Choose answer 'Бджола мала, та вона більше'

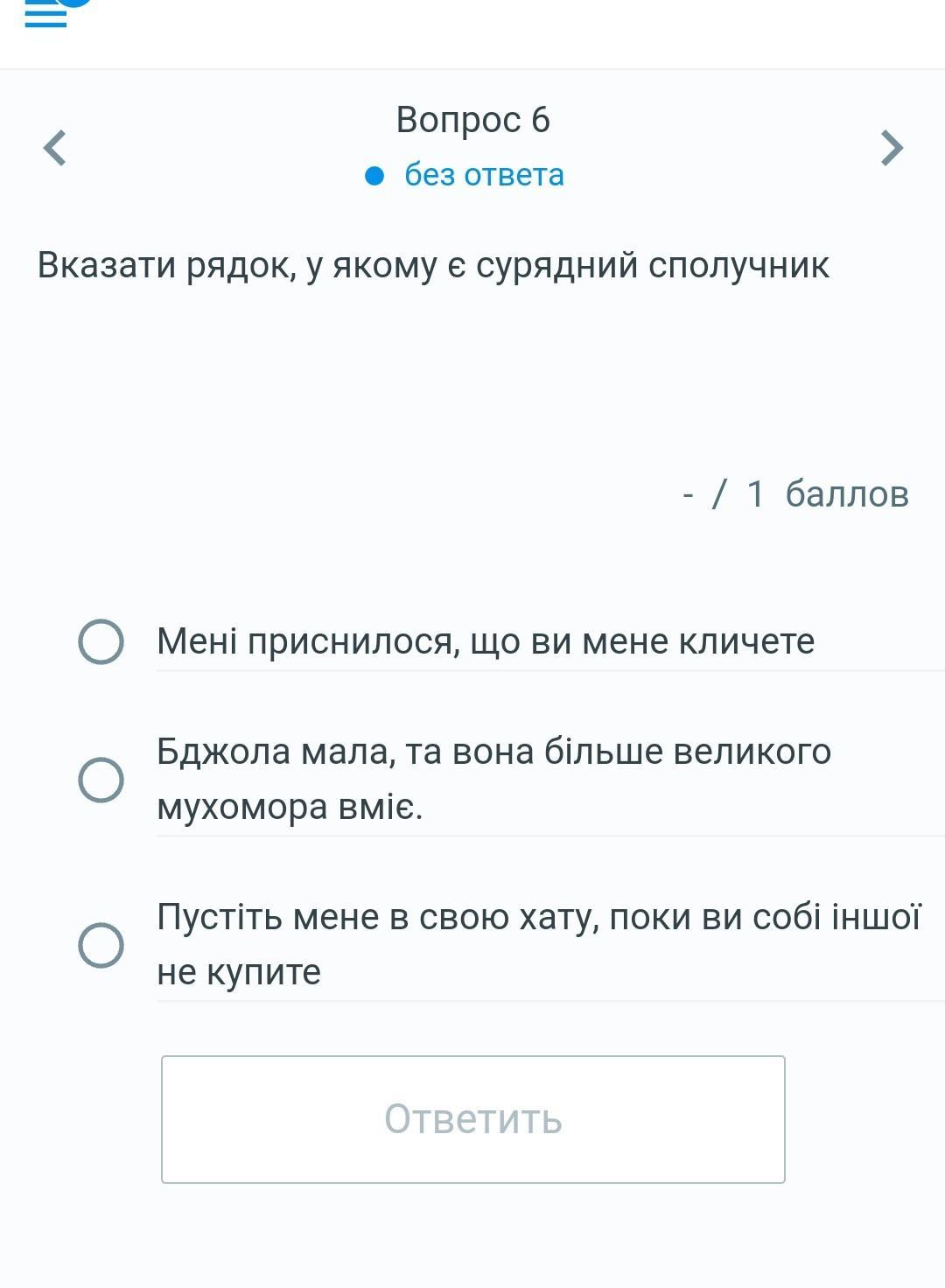101,779
